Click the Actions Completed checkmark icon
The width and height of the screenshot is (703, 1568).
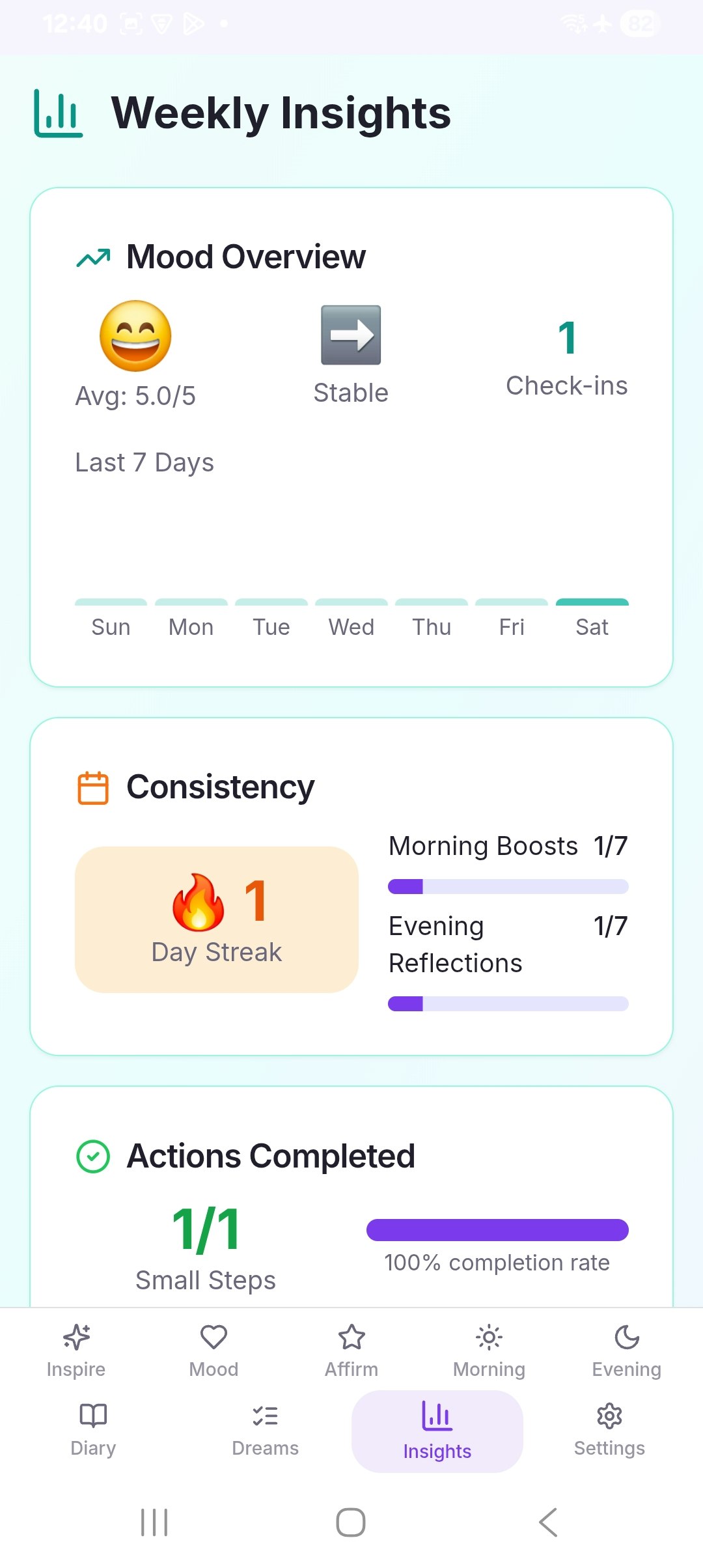tap(92, 1156)
